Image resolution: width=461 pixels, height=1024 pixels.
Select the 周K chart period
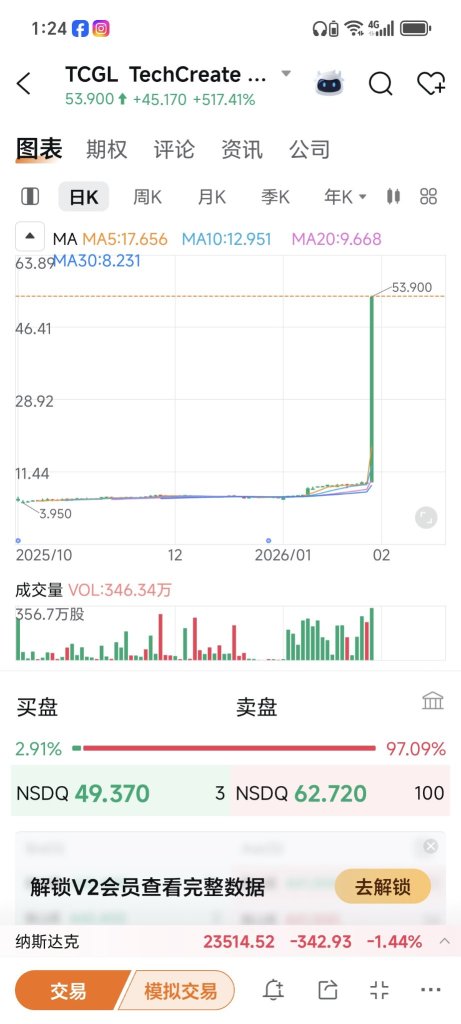coord(148,197)
